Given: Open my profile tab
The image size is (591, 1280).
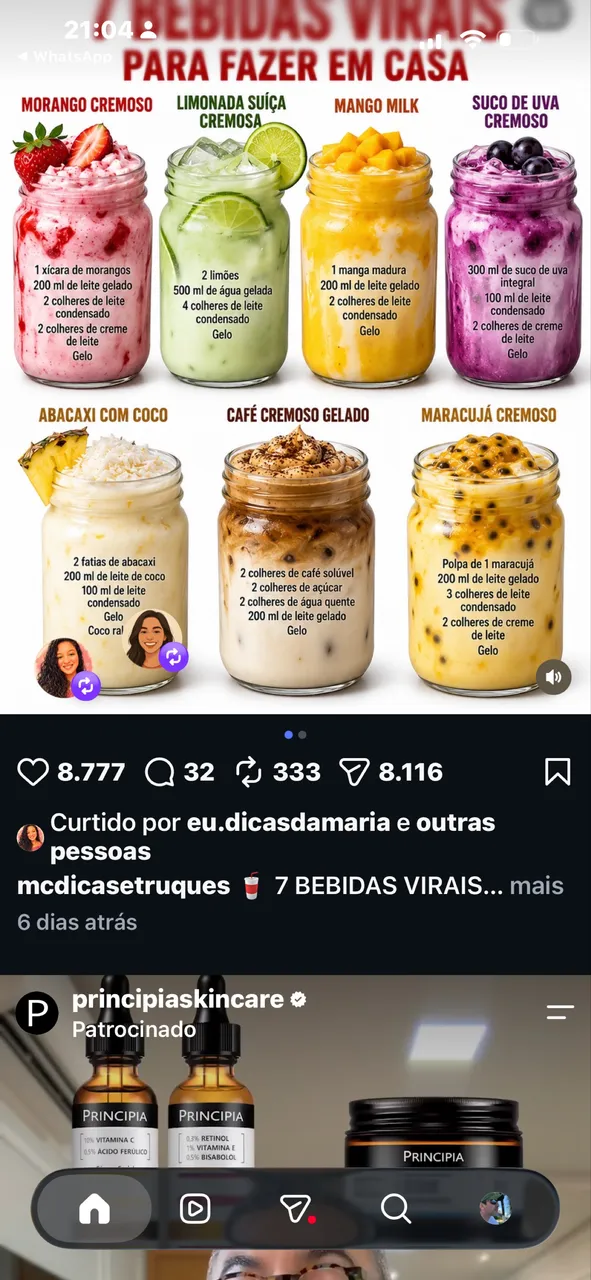Looking at the screenshot, I should point(495,1209).
